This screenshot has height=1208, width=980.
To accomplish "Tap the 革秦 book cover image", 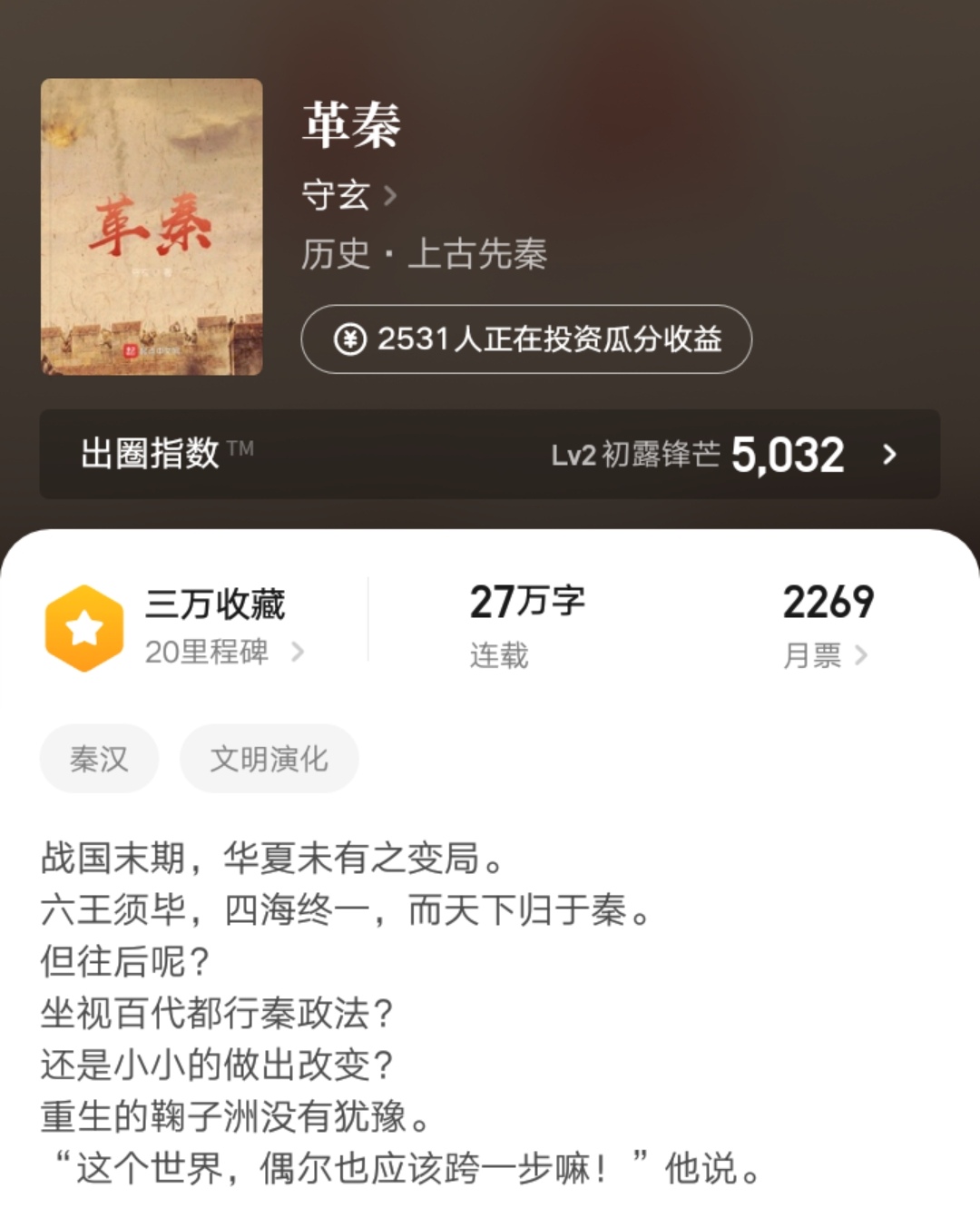I will 152,227.
